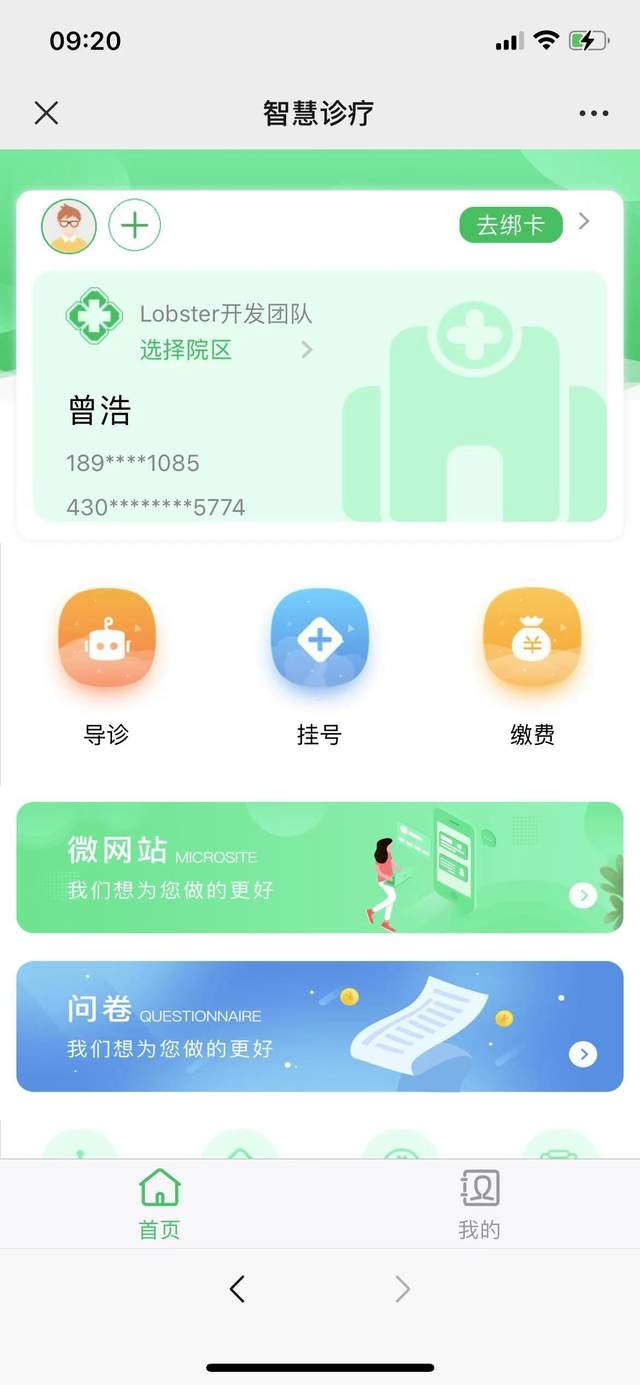Switch to the 首页 tab

tap(160, 1204)
